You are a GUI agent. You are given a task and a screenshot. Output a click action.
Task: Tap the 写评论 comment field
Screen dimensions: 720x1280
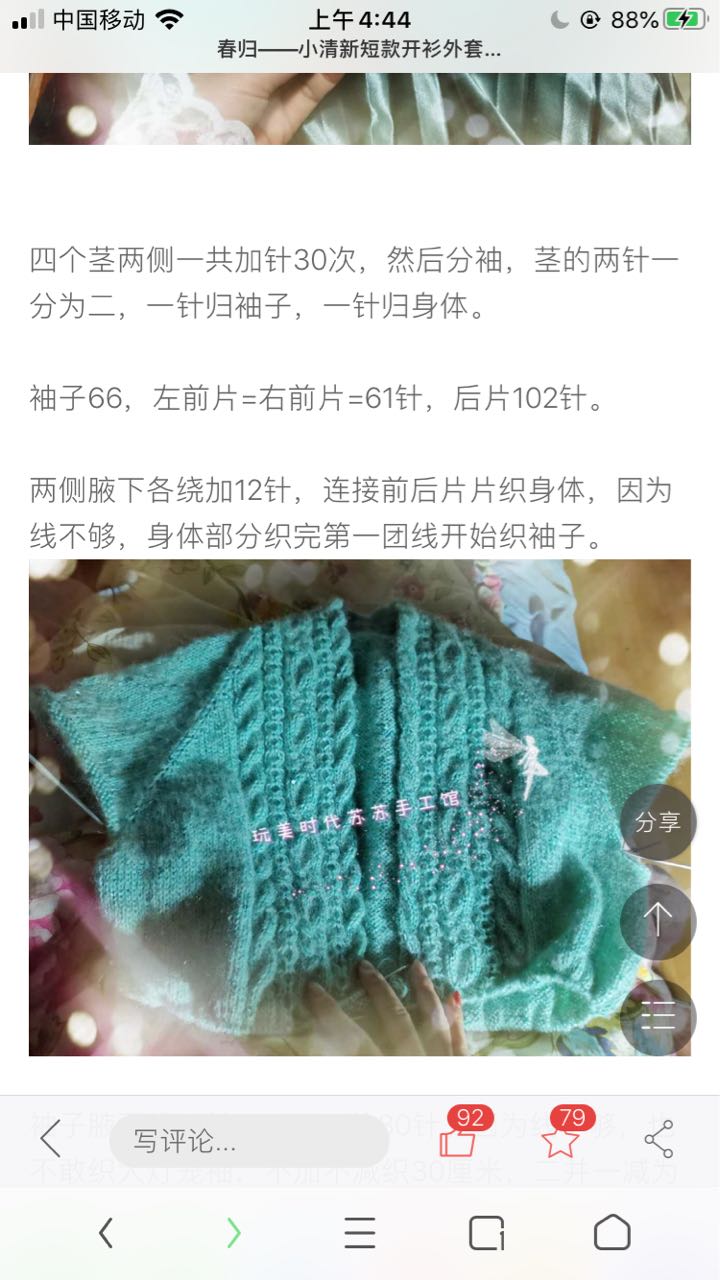click(248, 1141)
